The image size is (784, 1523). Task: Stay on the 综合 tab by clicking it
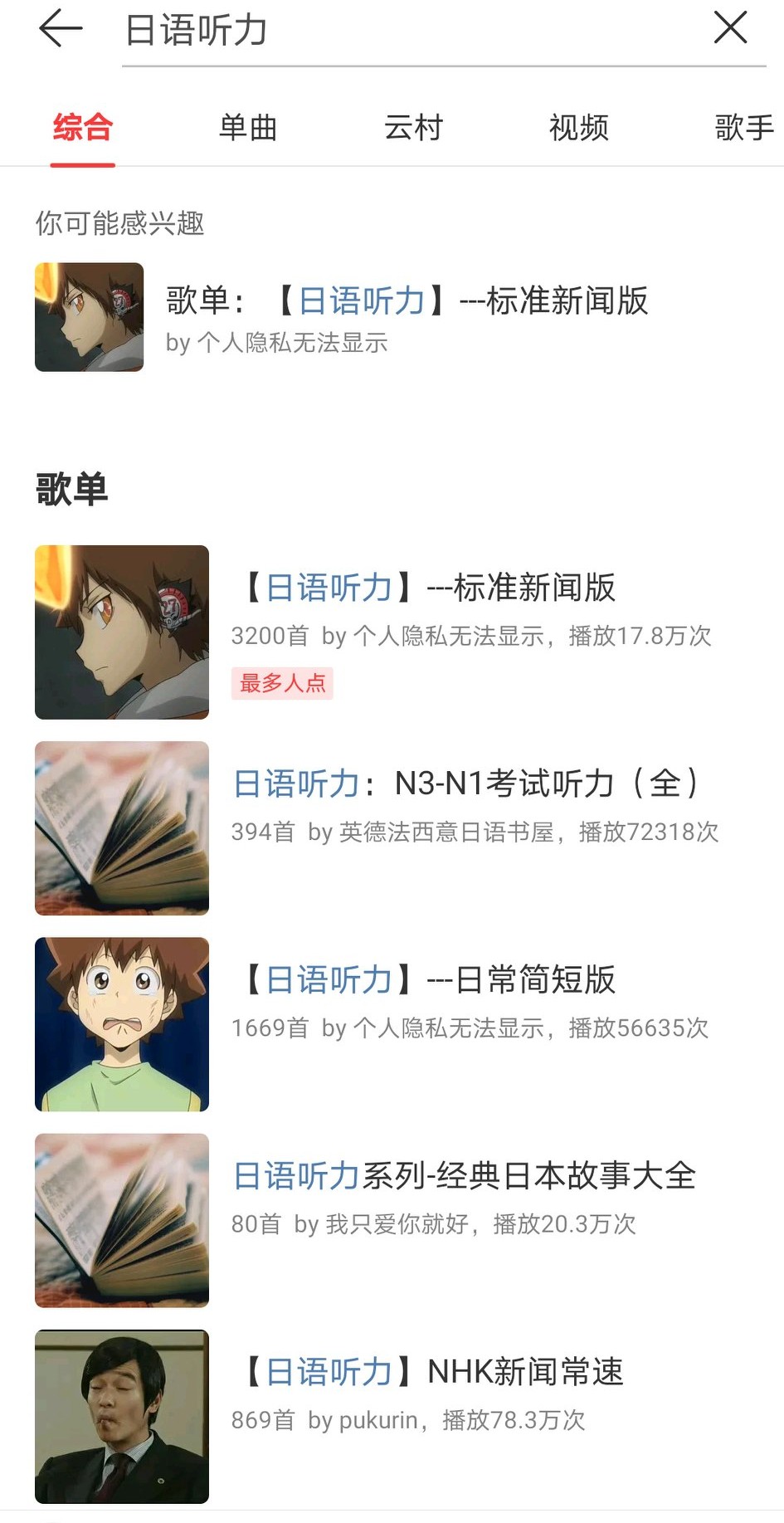click(x=81, y=128)
